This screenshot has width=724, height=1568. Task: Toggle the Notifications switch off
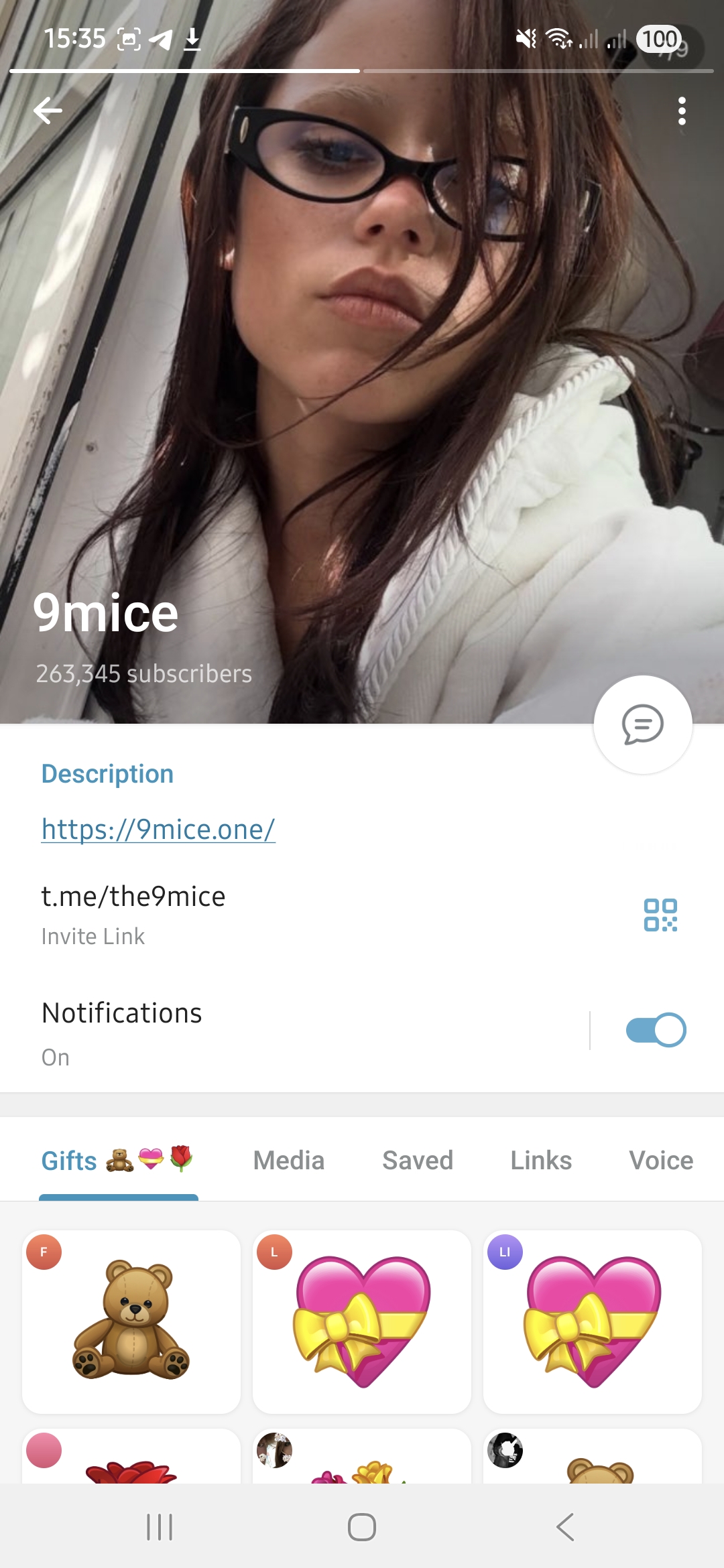[655, 1030]
